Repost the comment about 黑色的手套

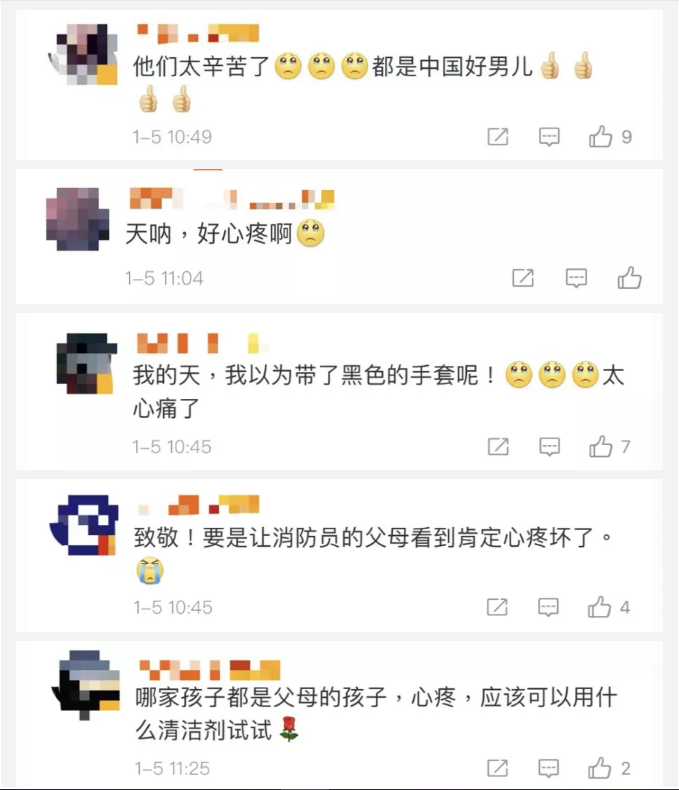coord(498,447)
